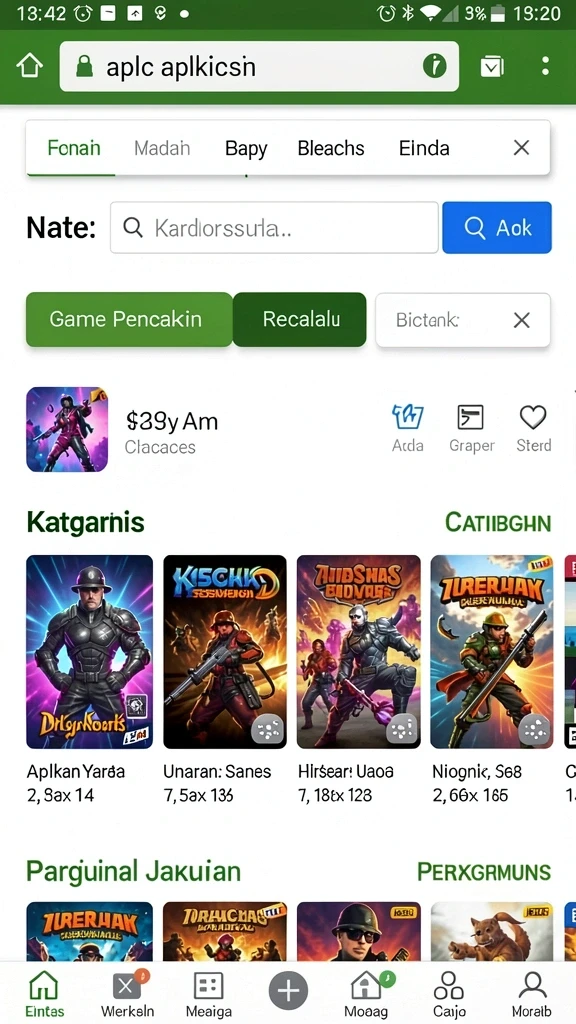Screen dimensions: 576x1024
Task: Focus the Kardiorssurla search field
Action: 274,227
